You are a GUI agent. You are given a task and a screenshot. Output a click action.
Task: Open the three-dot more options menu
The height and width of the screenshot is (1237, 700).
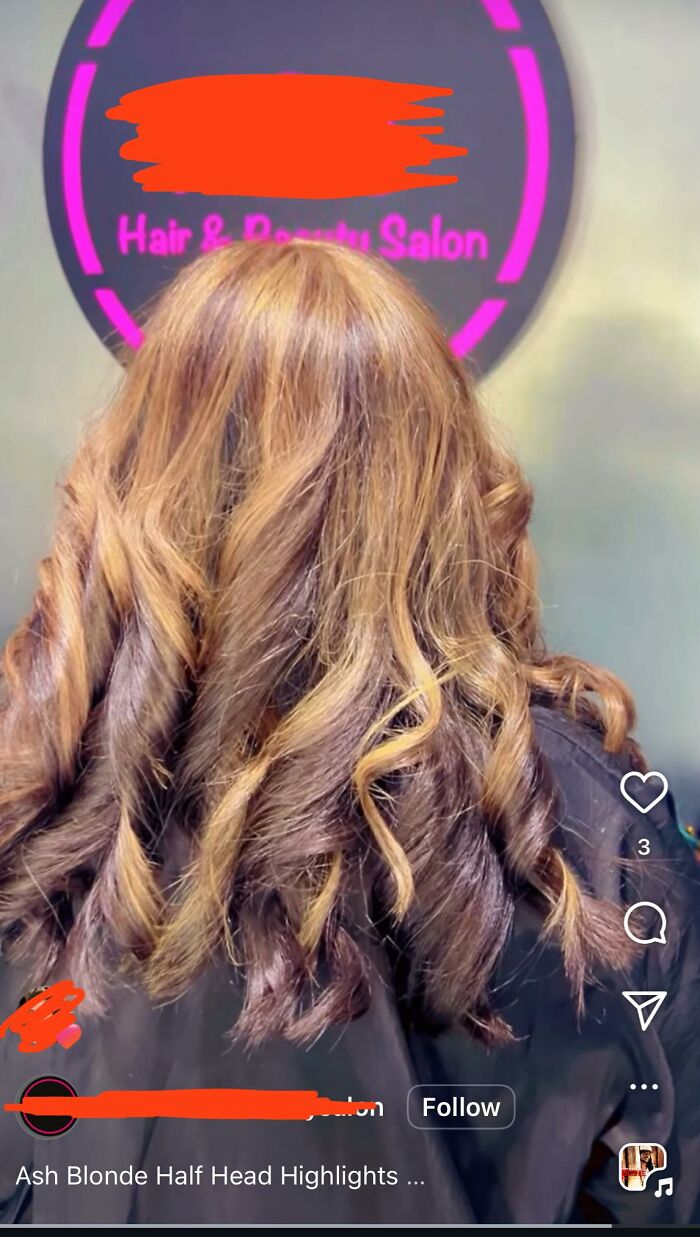644,1087
